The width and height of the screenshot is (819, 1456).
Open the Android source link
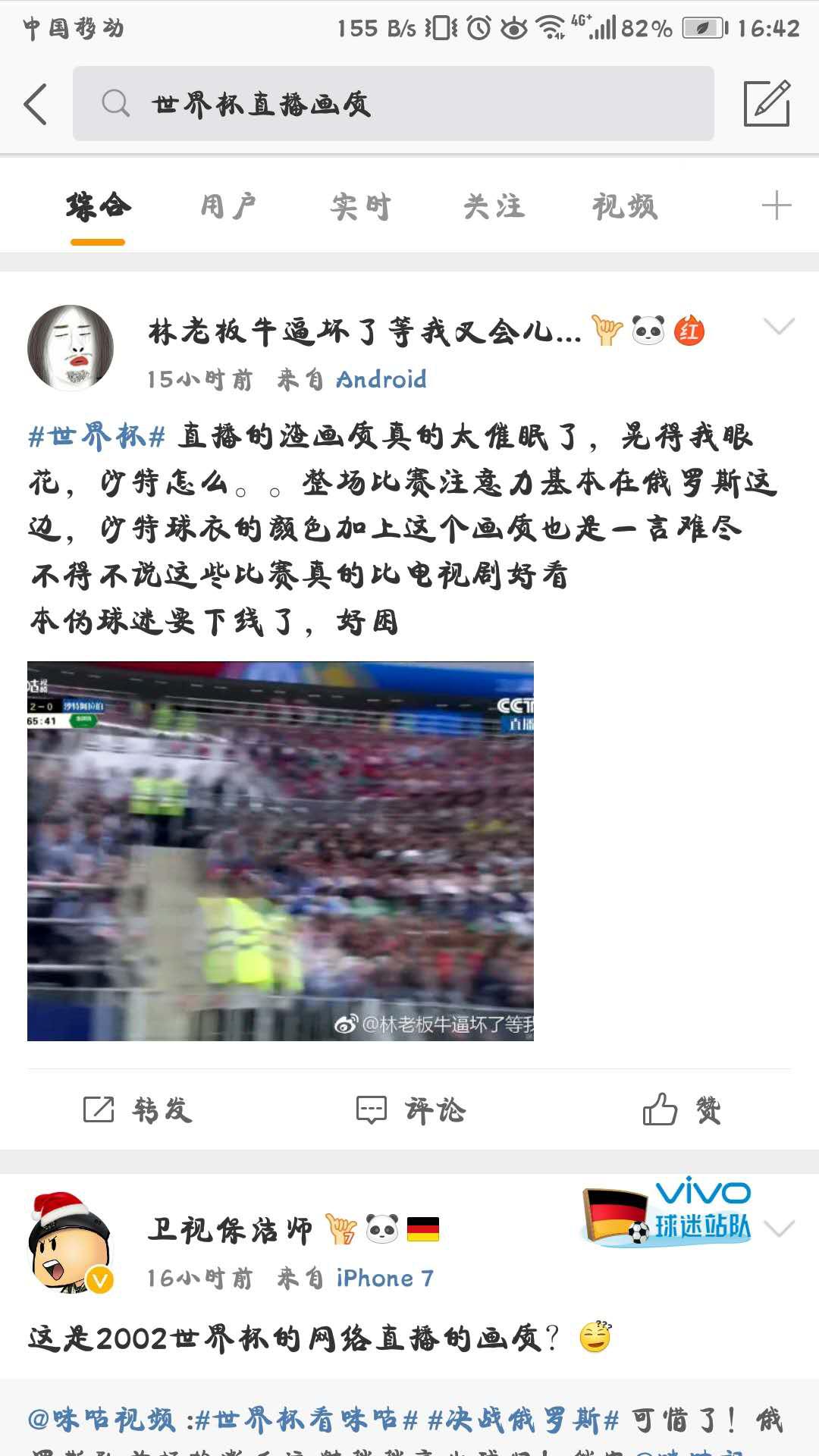(x=381, y=379)
